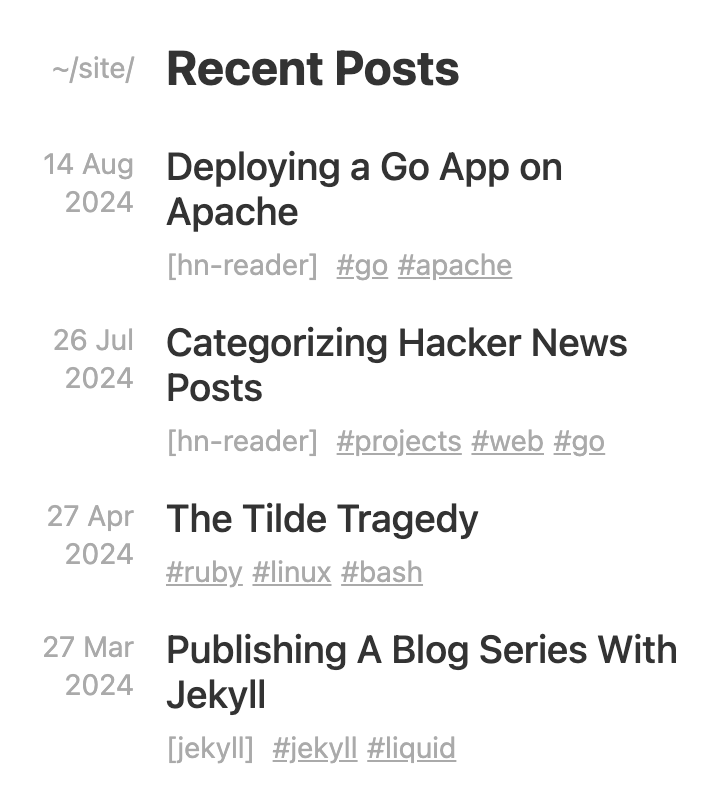Tap the #apache tag
Image resolution: width=716 pixels, height=796 pixels.
[454, 266]
